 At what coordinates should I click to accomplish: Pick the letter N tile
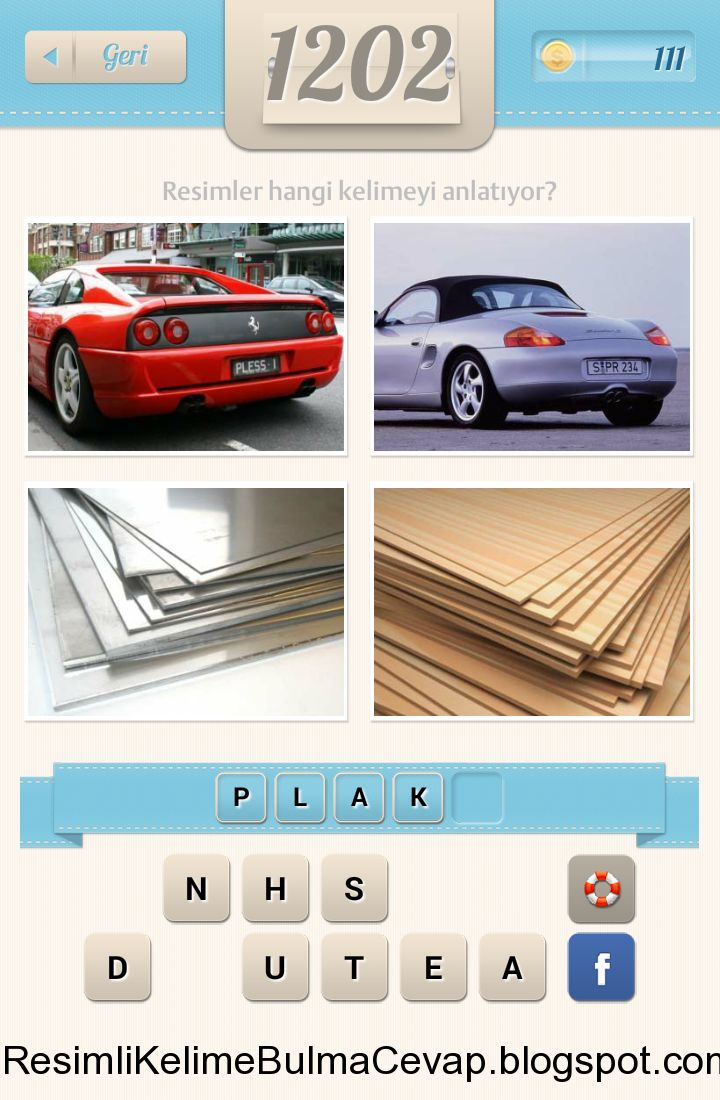pos(196,888)
